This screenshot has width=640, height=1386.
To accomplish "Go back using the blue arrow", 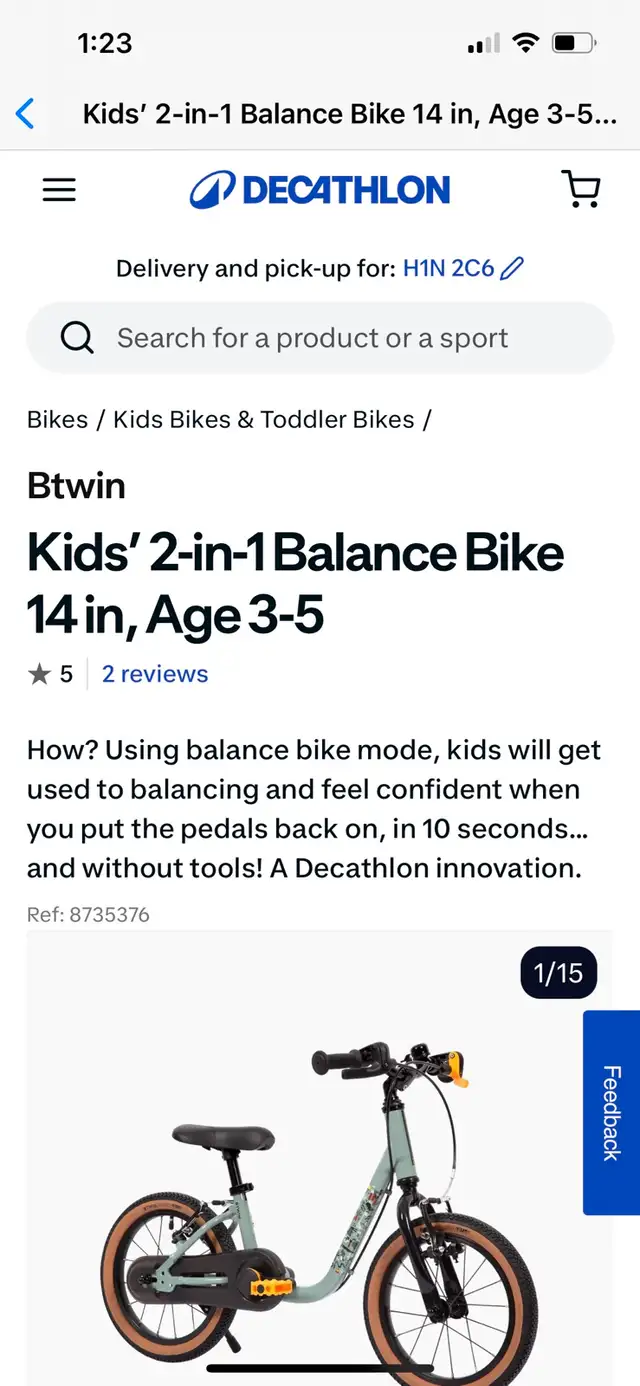I will click(25, 114).
